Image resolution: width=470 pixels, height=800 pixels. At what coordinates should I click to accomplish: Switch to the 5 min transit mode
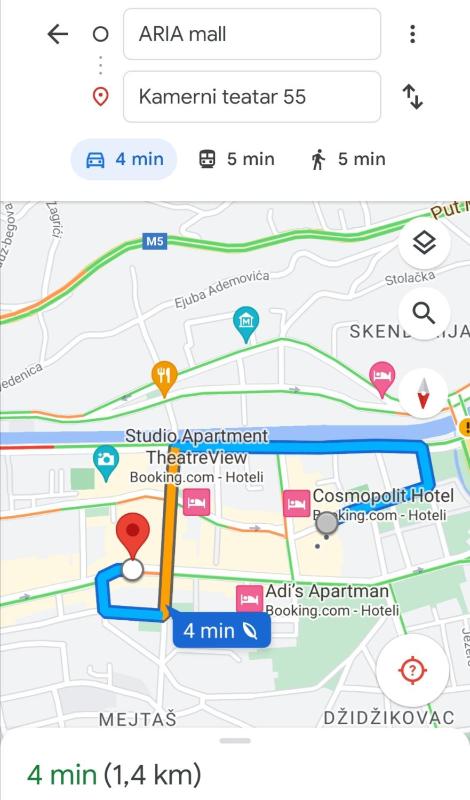click(236, 159)
